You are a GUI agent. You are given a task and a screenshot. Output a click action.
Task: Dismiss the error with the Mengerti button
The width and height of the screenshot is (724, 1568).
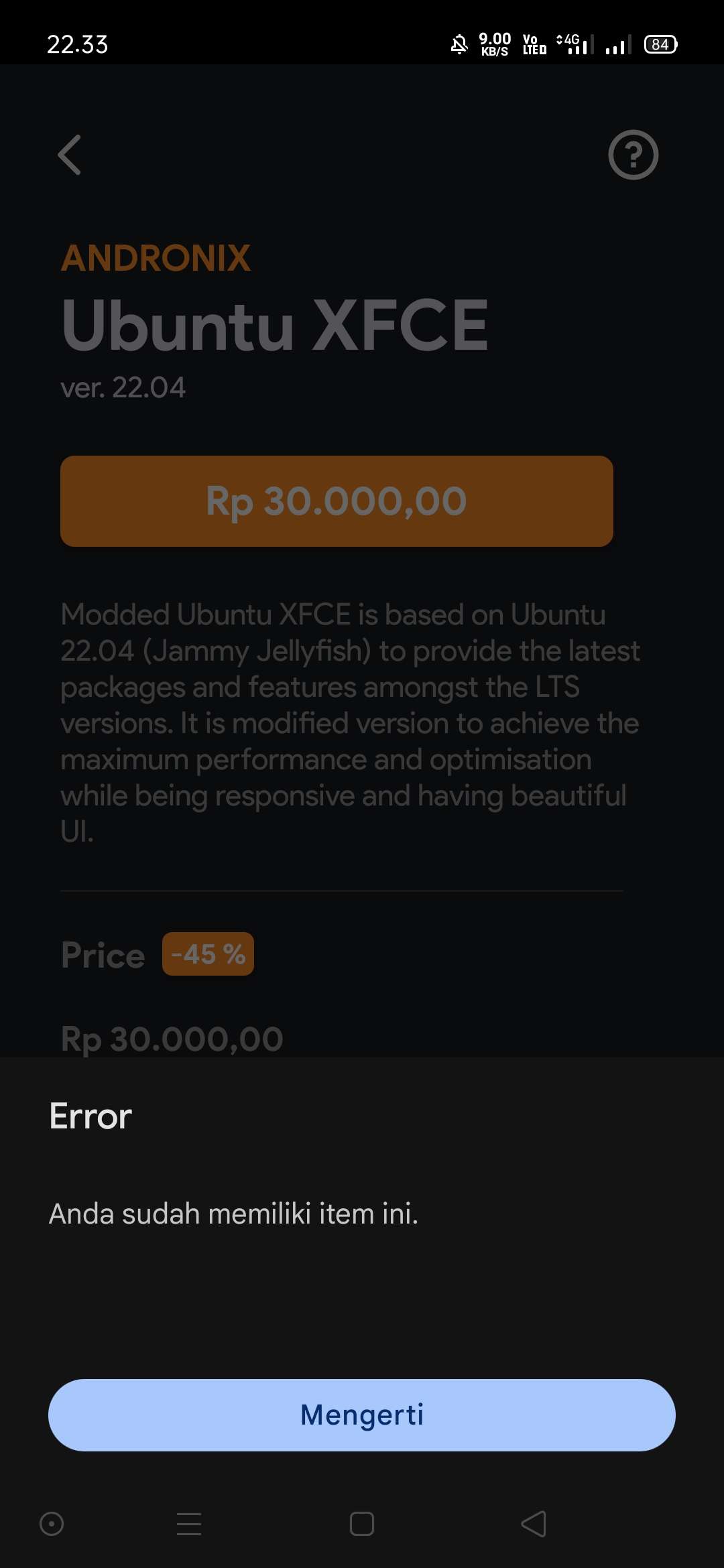361,1415
